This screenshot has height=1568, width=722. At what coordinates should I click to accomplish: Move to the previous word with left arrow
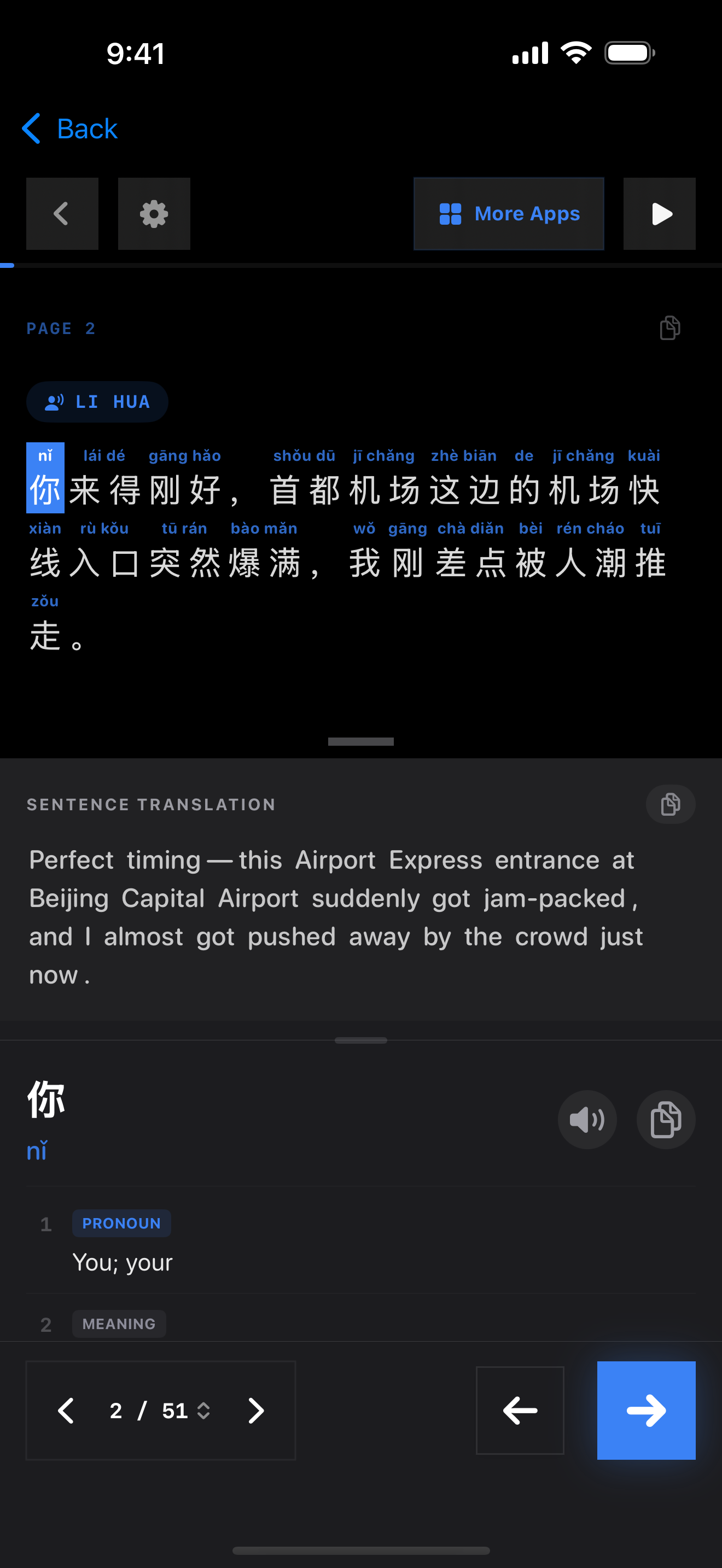[x=519, y=1411]
